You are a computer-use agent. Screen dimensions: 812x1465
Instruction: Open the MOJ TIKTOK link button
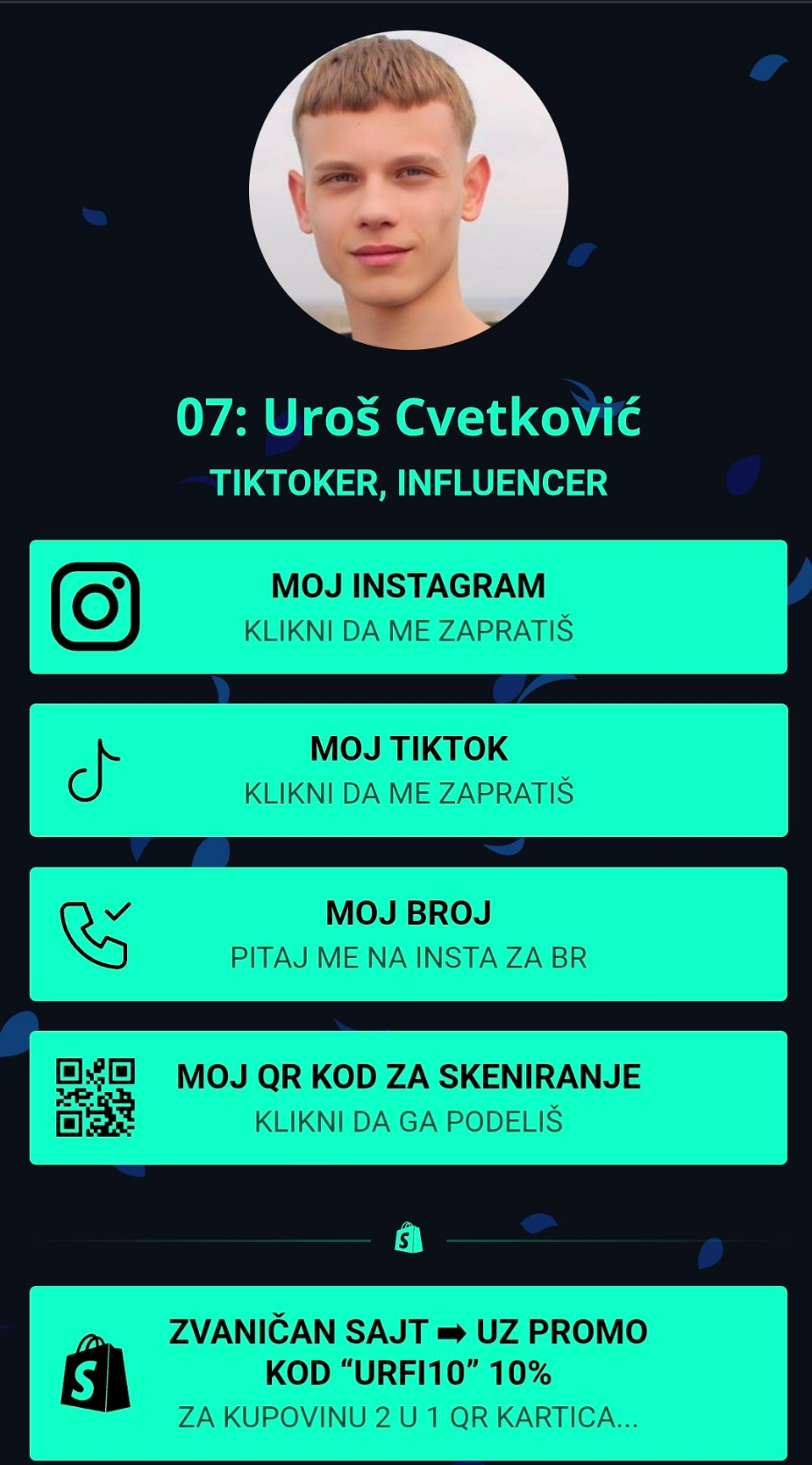(408, 770)
